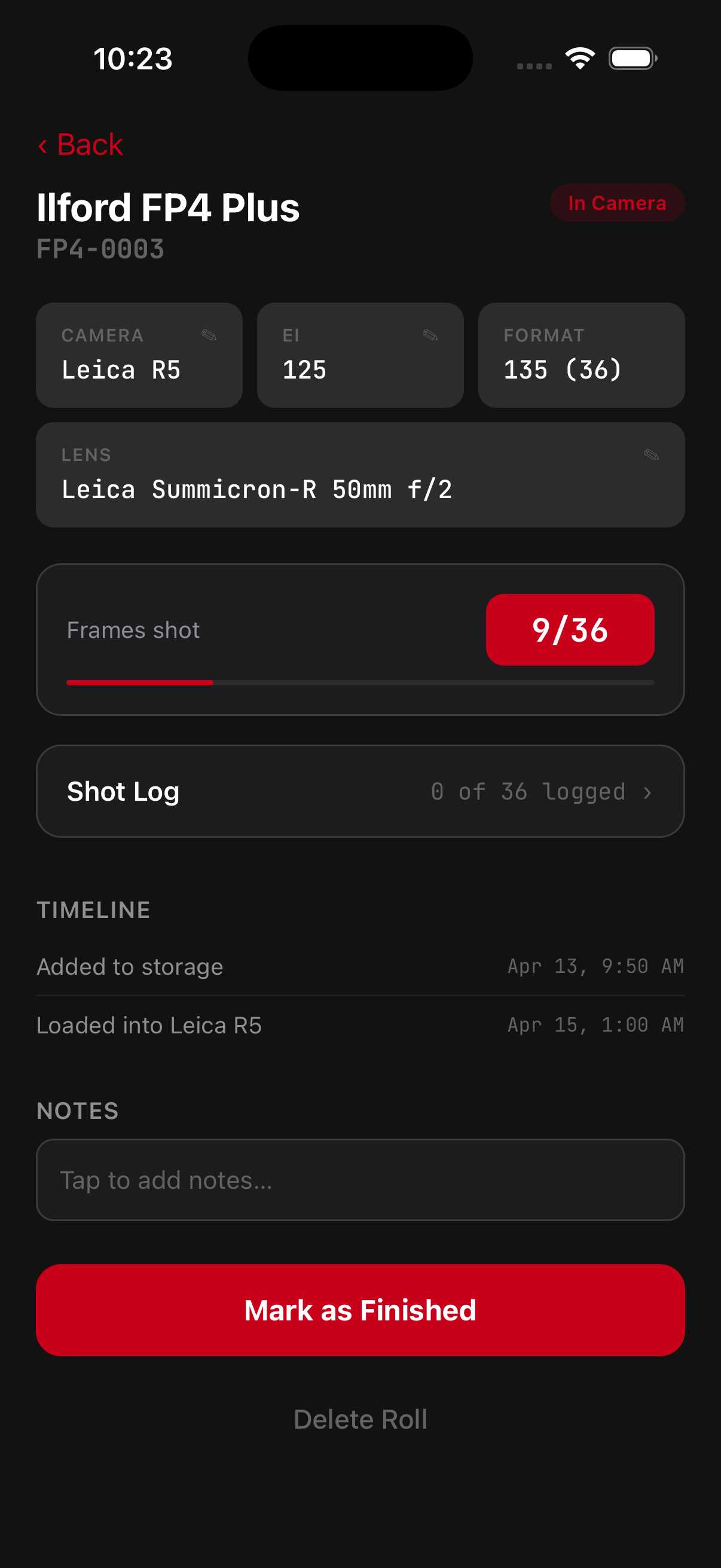Image resolution: width=721 pixels, height=1568 pixels.
Task: Open Shot Log via its chevron arrow
Action: 647,791
